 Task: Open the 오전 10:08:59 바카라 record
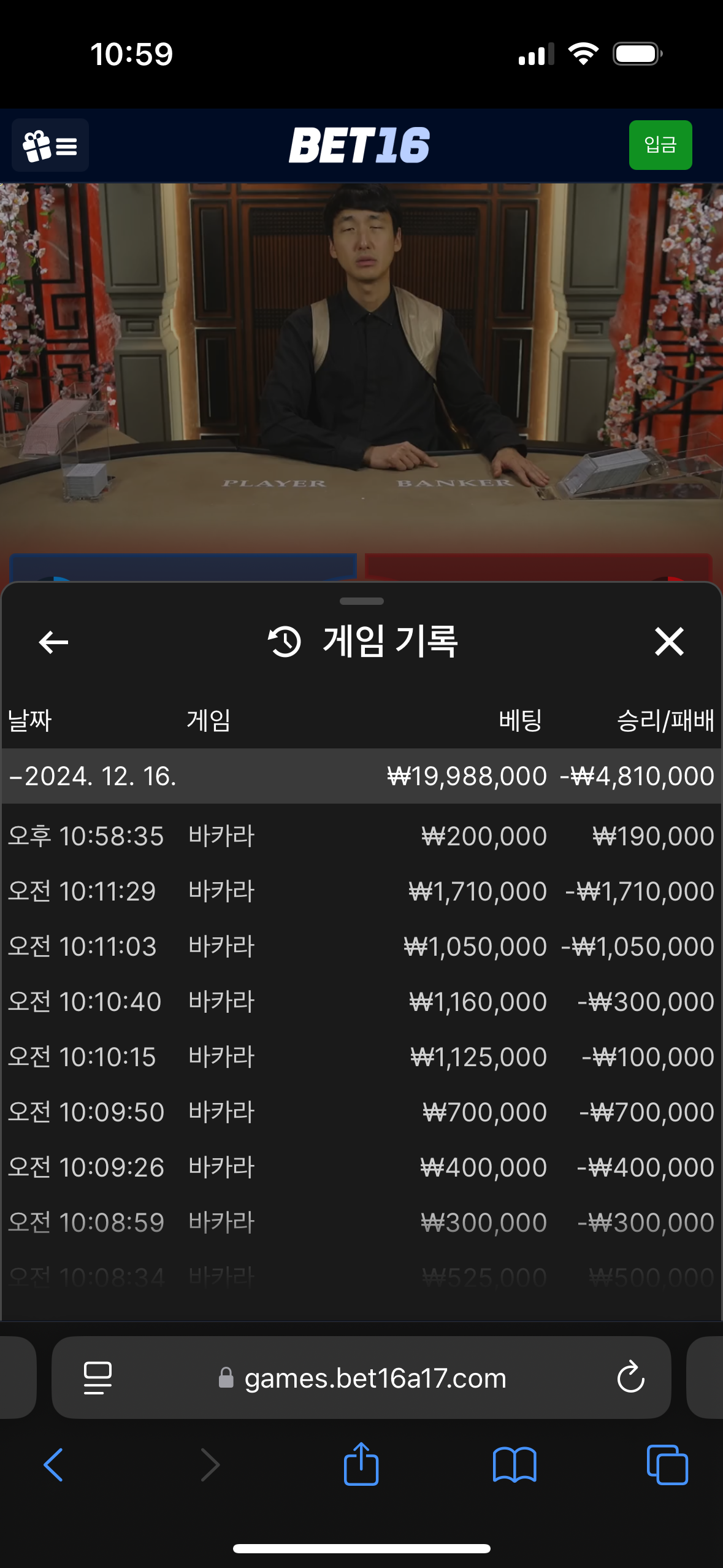point(361,1223)
